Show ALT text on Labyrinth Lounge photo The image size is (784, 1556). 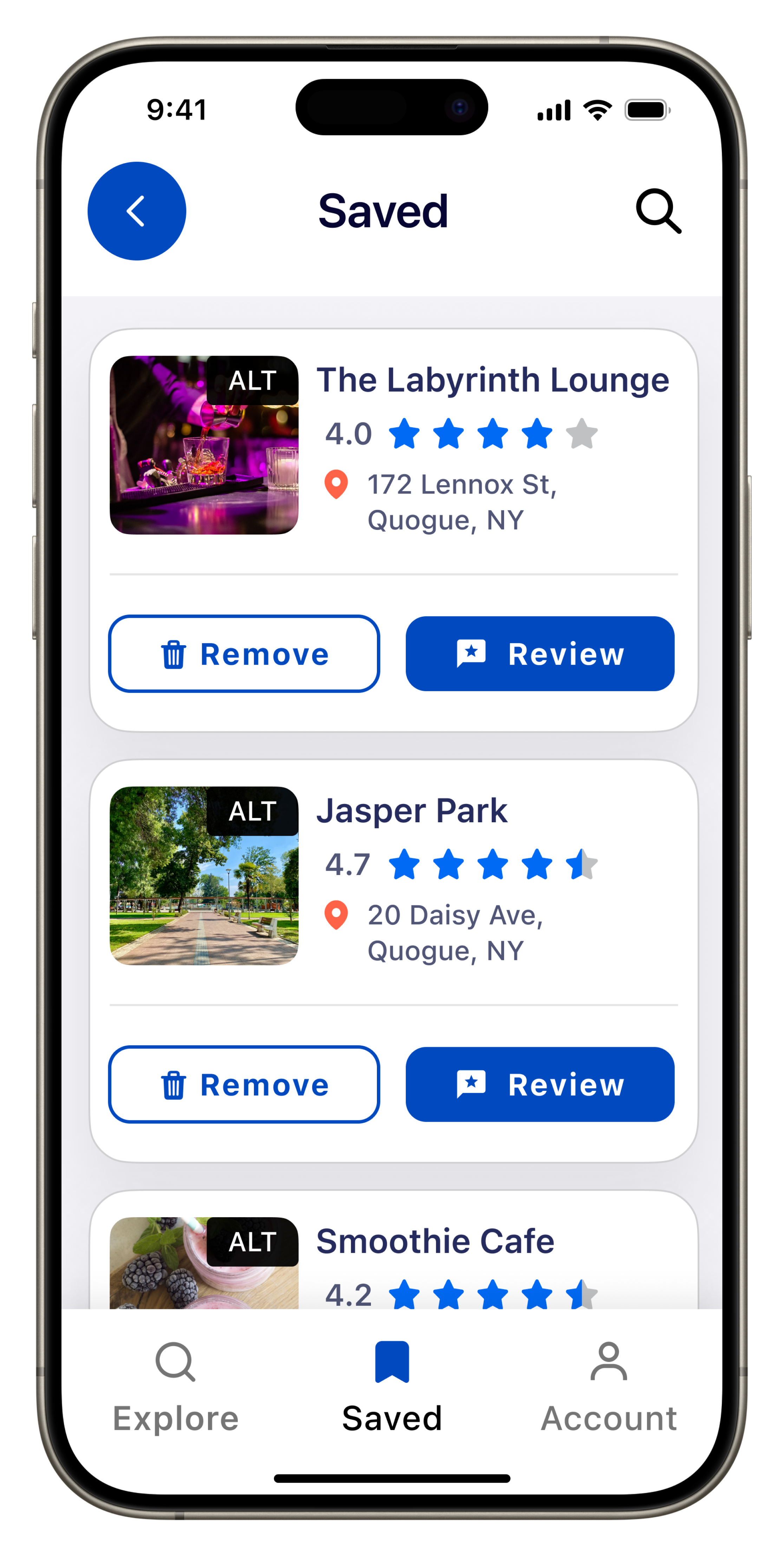[253, 381]
